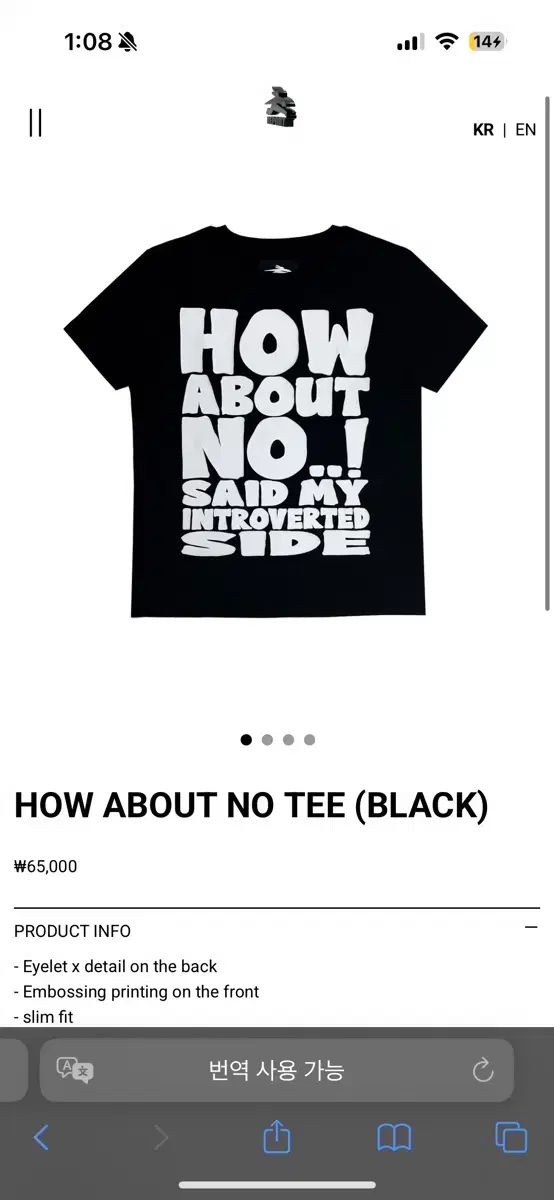Screen dimensions: 554x1200
Task: Jump to the second product image dot
Action: click(267, 740)
